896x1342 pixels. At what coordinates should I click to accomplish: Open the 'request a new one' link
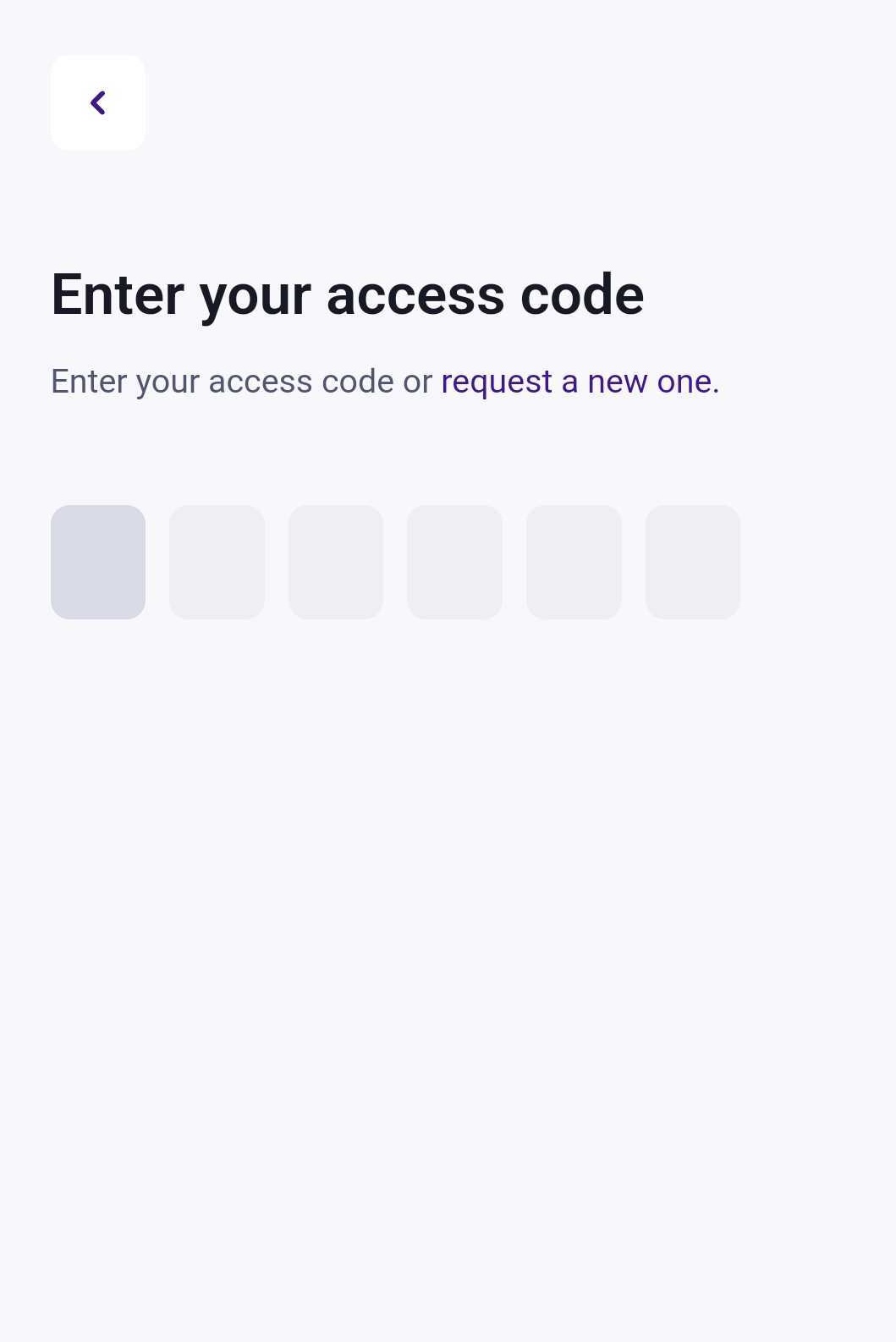click(577, 382)
